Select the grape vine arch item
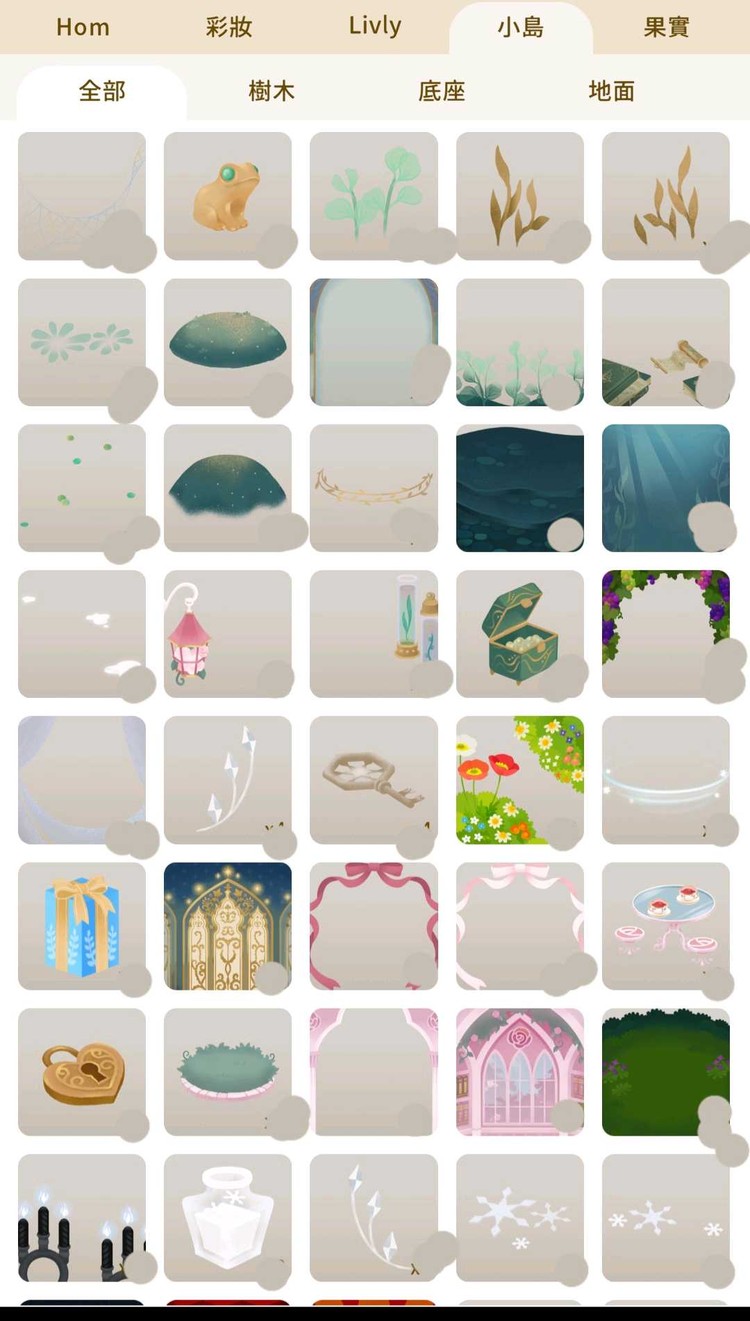 coord(666,633)
